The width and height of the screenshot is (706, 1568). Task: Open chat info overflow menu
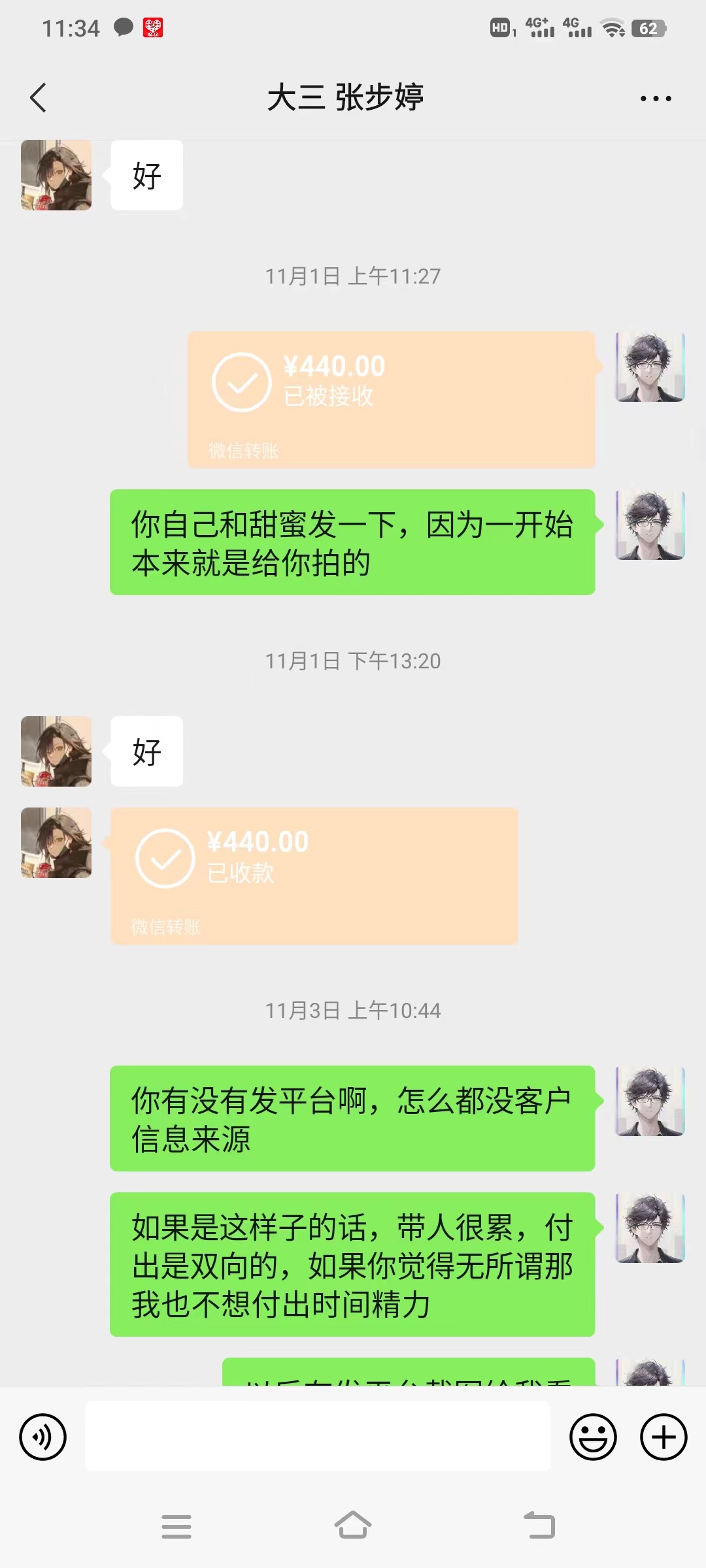coord(655,99)
